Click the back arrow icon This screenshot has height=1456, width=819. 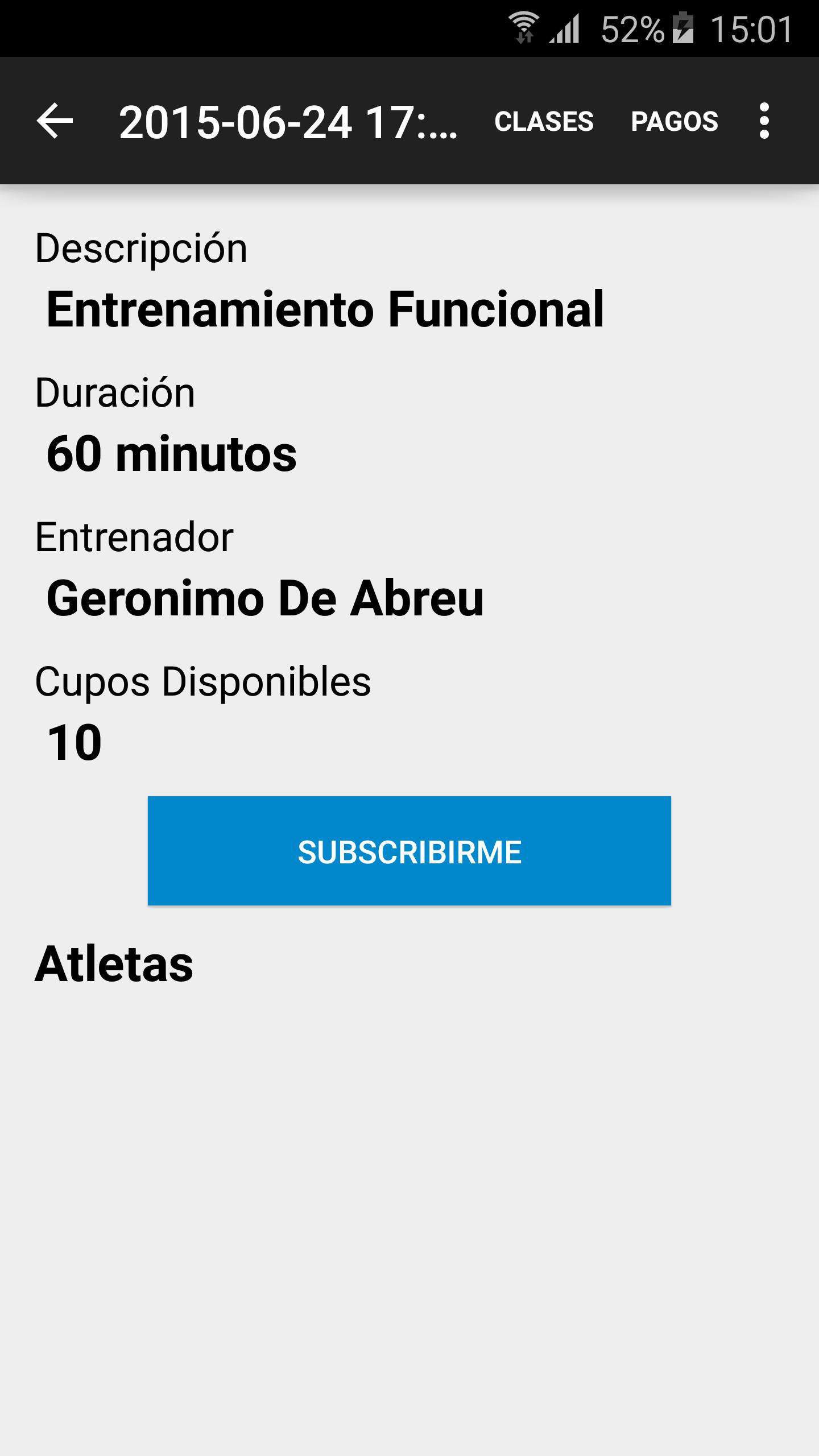pyautogui.click(x=56, y=121)
